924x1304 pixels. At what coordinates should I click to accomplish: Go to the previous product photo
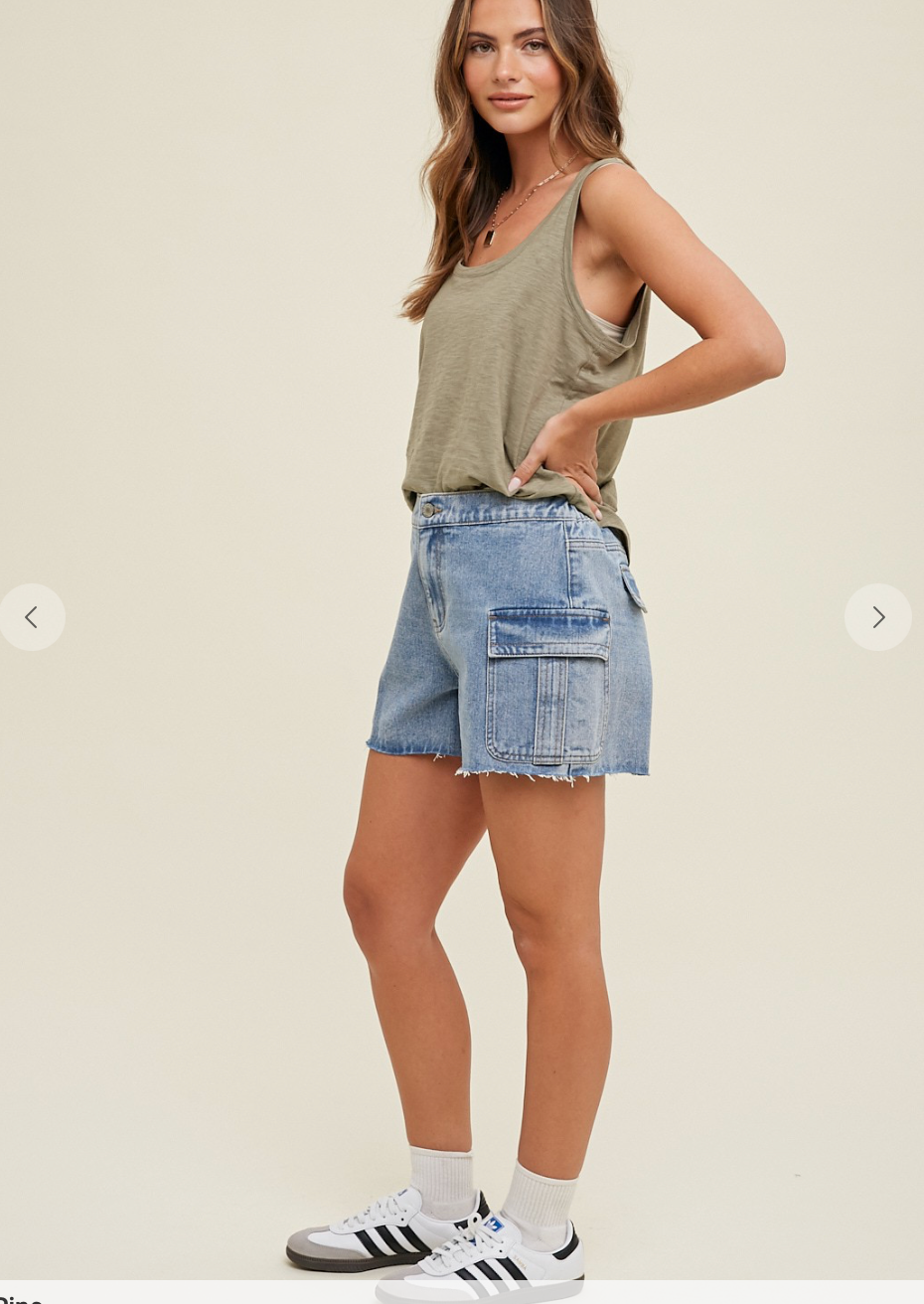click(32, 617)
